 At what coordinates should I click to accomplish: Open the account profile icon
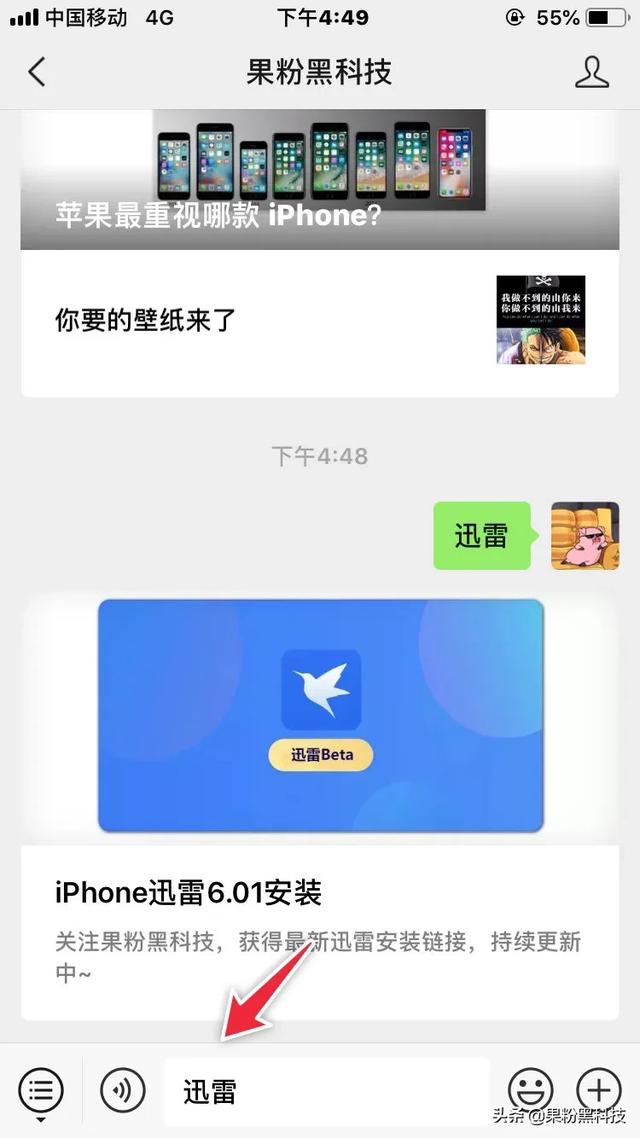tap(593, 72)
